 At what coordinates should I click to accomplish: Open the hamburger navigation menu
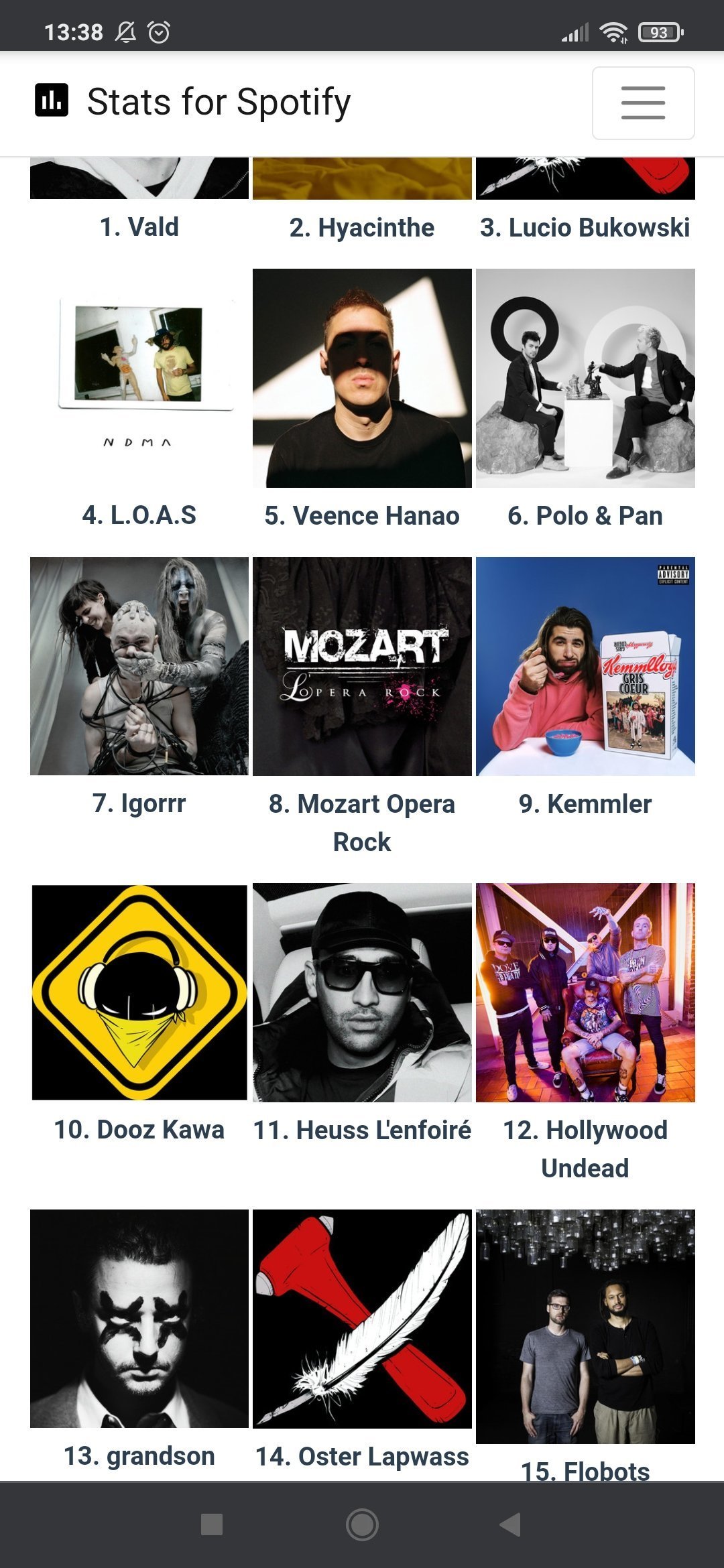click(x=643, y=103)
